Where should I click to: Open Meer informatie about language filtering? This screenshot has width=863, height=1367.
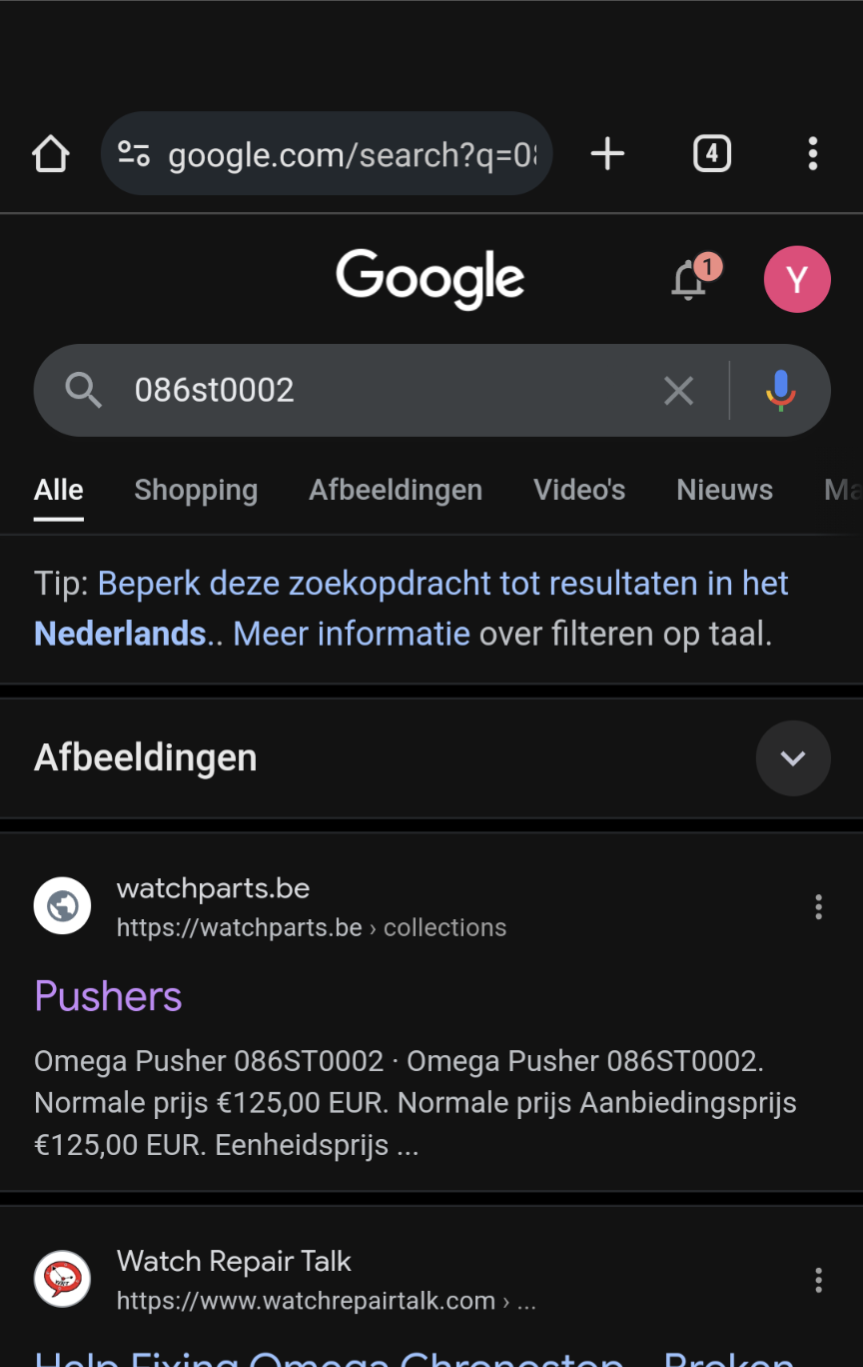tap(351, 634)
